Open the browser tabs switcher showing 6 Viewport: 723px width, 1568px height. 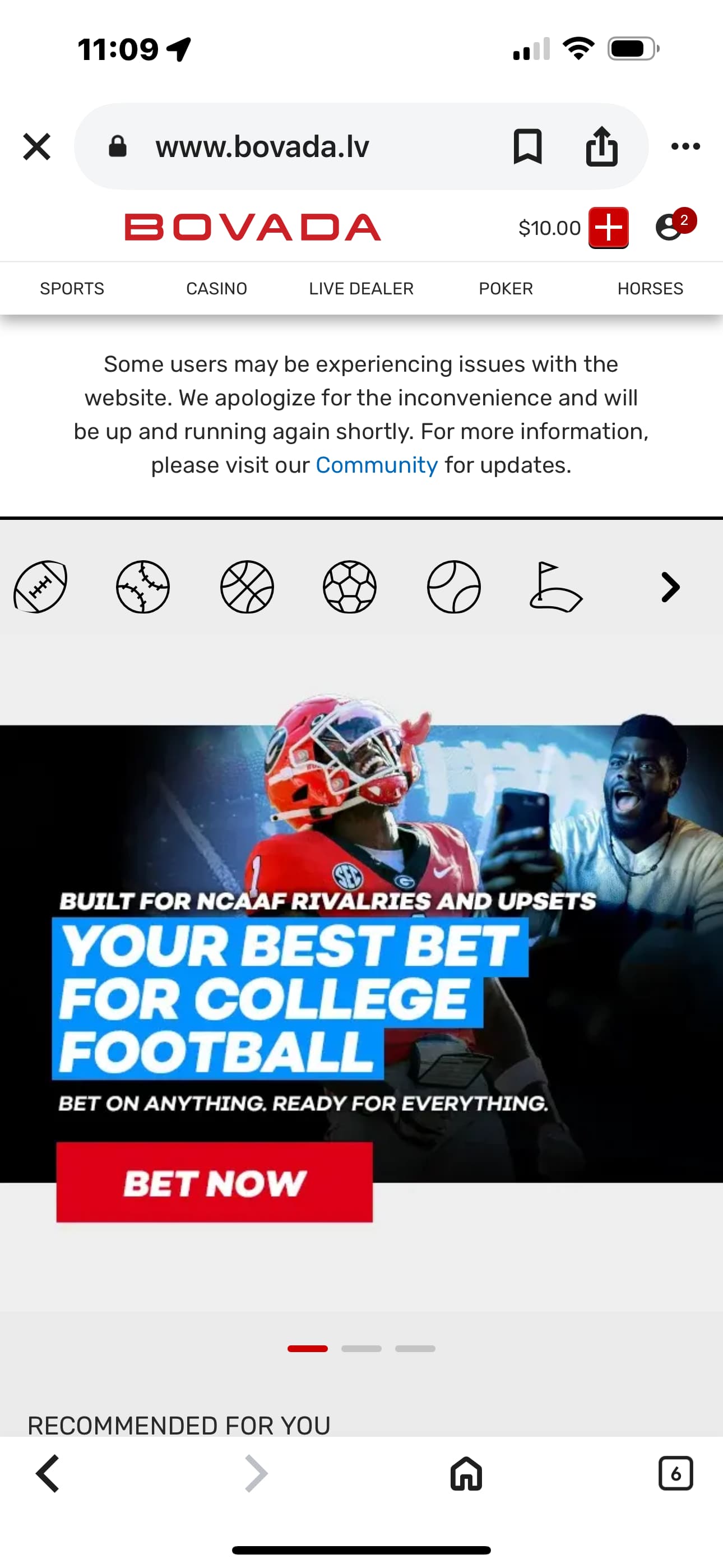675,1473
